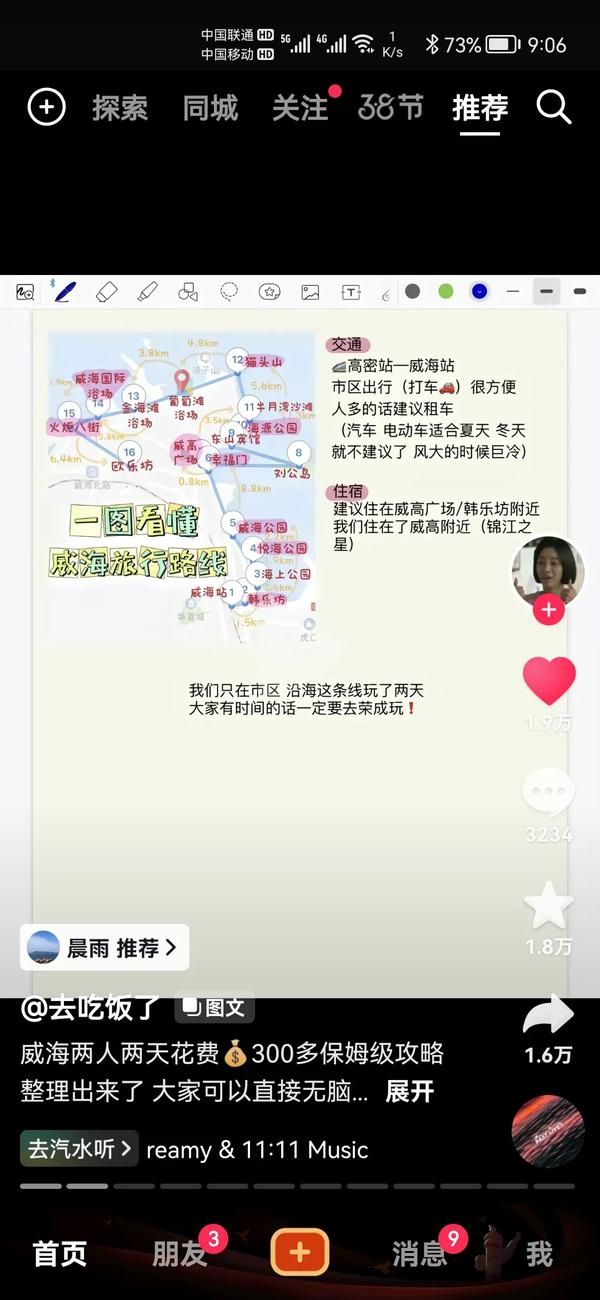Open the comments bubble
Screen dimensions: 600x1300
pos(549,794)
